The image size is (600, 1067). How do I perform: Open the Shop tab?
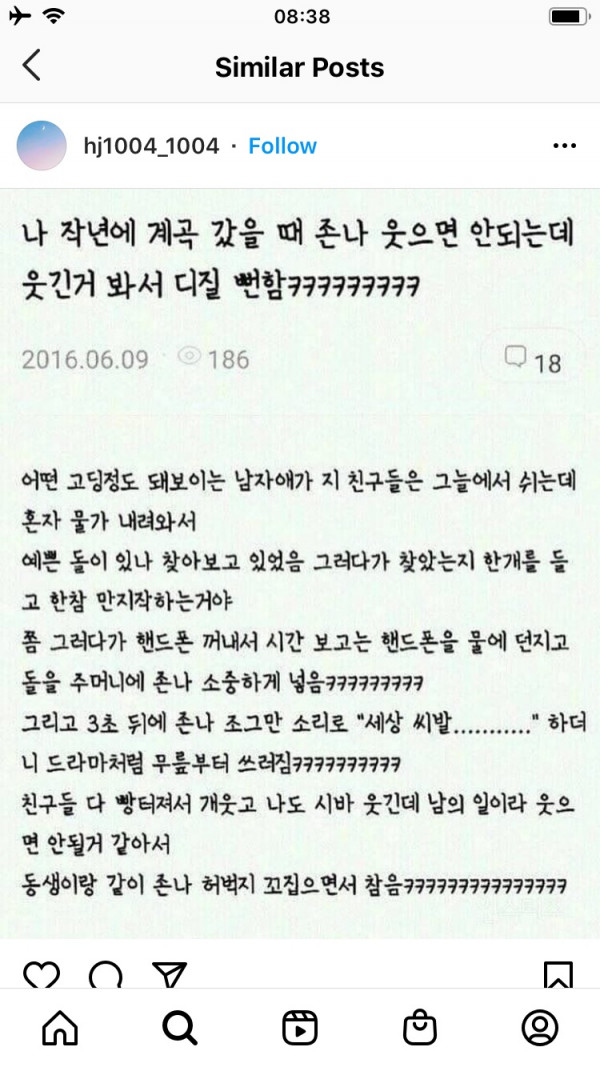pyautogui.click(x=420, y=1027)
